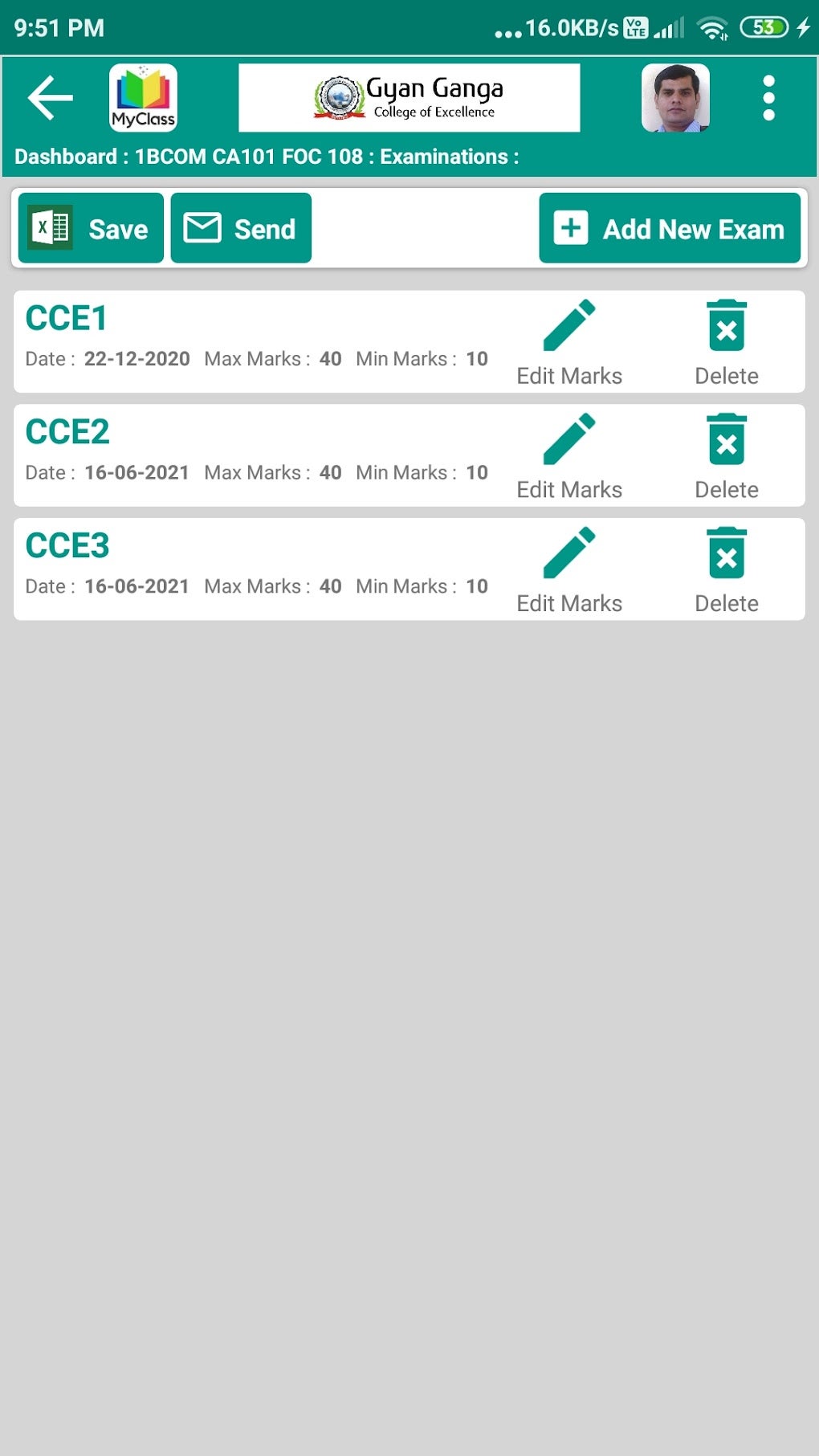Click the Send button label
The image size is (819, 1456).
(x=263, y=229)
